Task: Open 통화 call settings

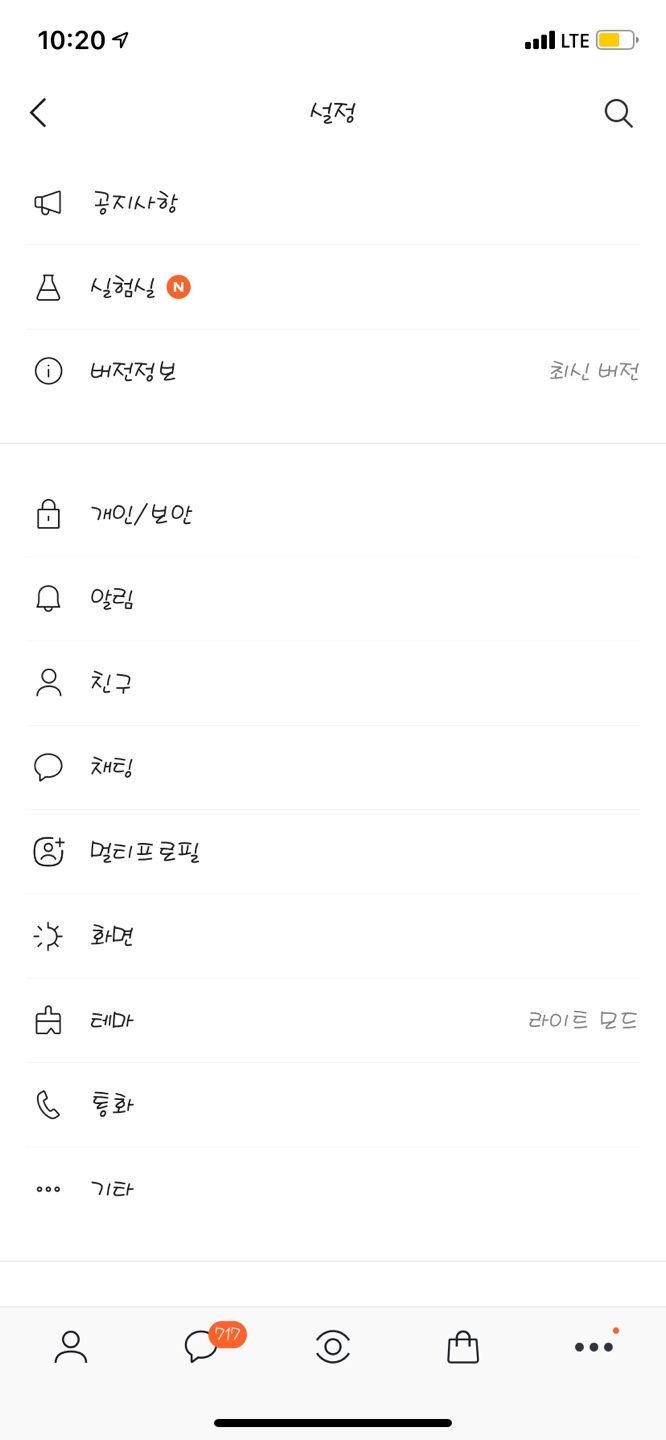Action: [x=112, y=1105]
